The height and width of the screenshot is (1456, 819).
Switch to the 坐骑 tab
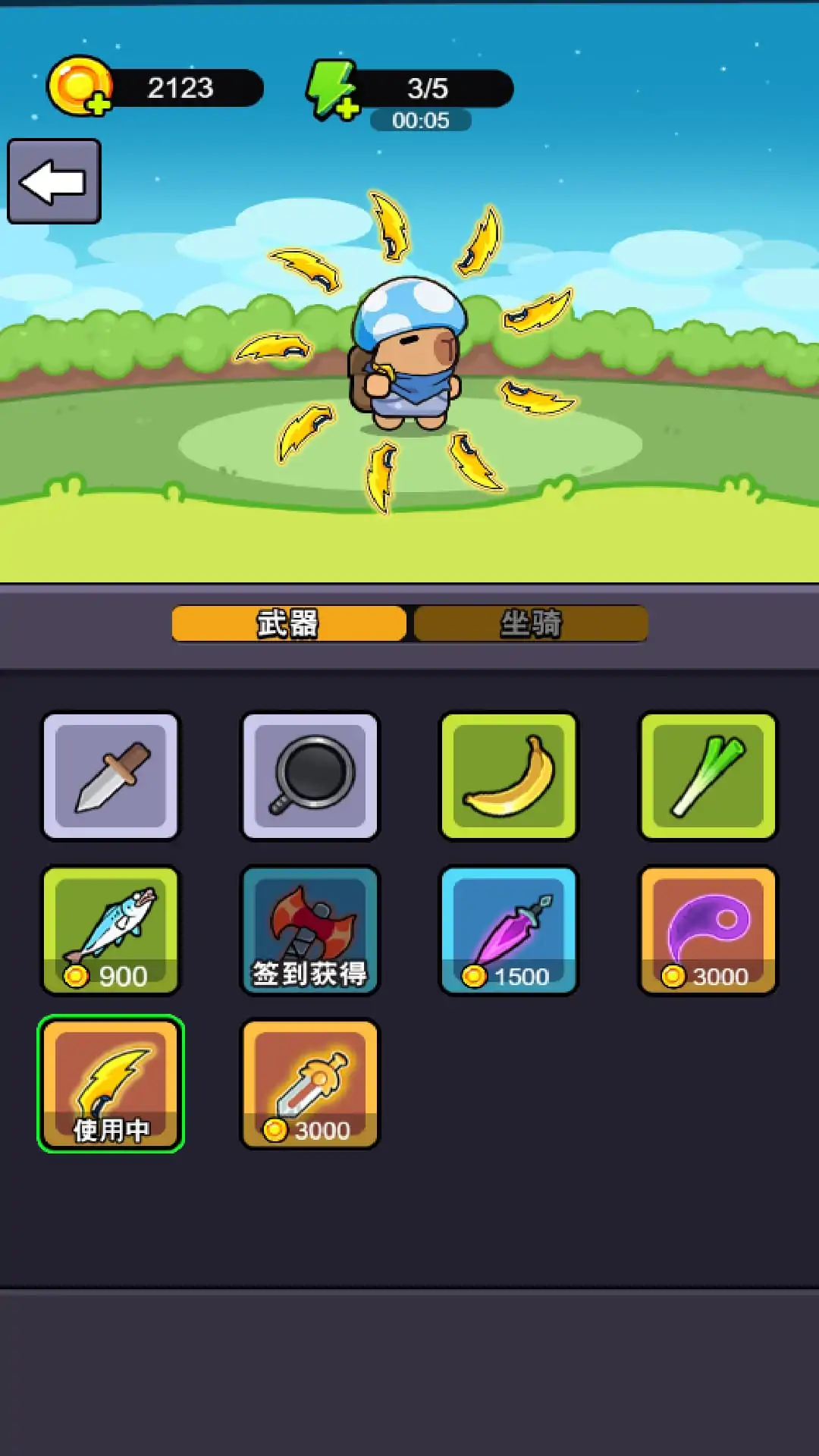click(x=530, y=623)
